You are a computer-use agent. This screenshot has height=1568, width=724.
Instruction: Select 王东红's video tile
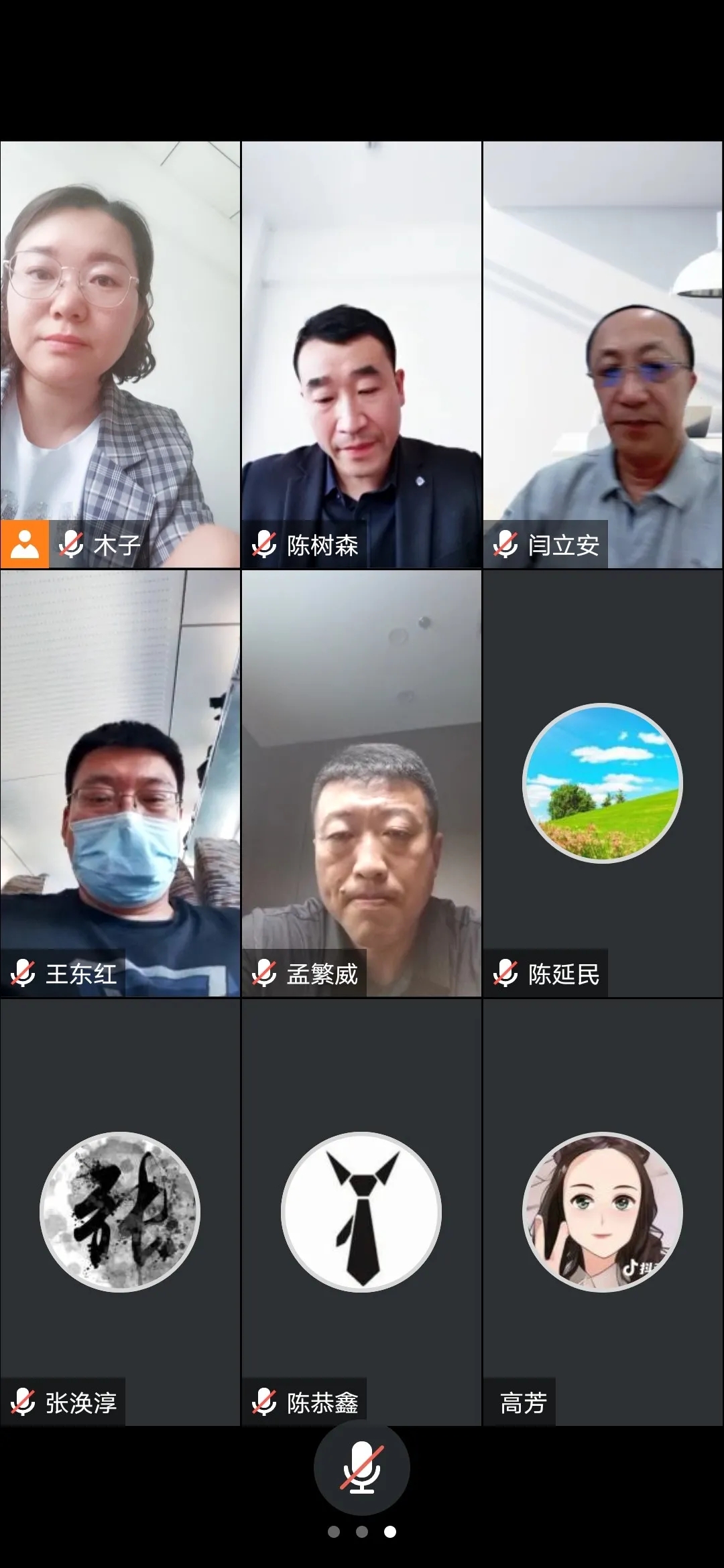click(120, 783)
